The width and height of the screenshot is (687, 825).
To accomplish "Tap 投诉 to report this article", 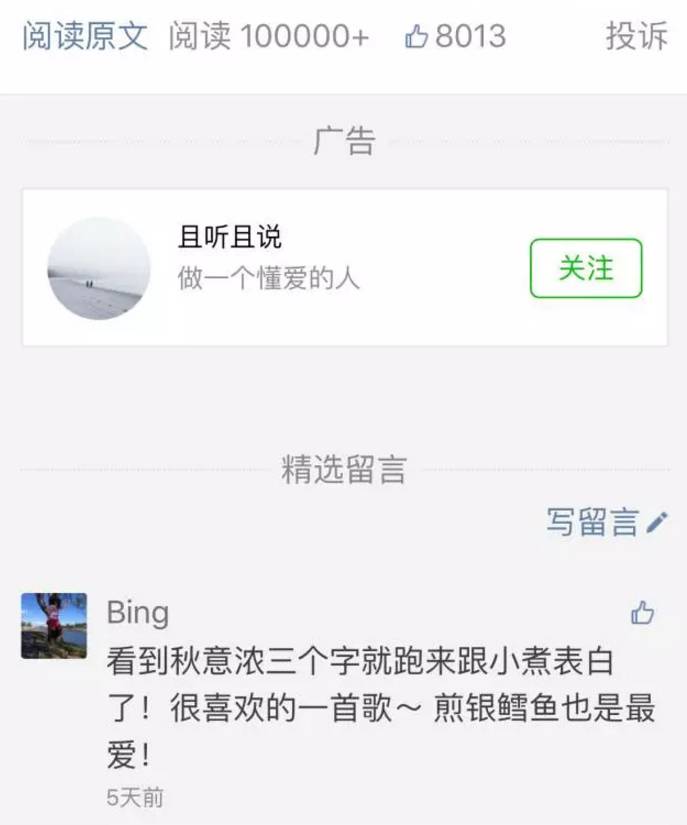I will [x=636, y=37].
